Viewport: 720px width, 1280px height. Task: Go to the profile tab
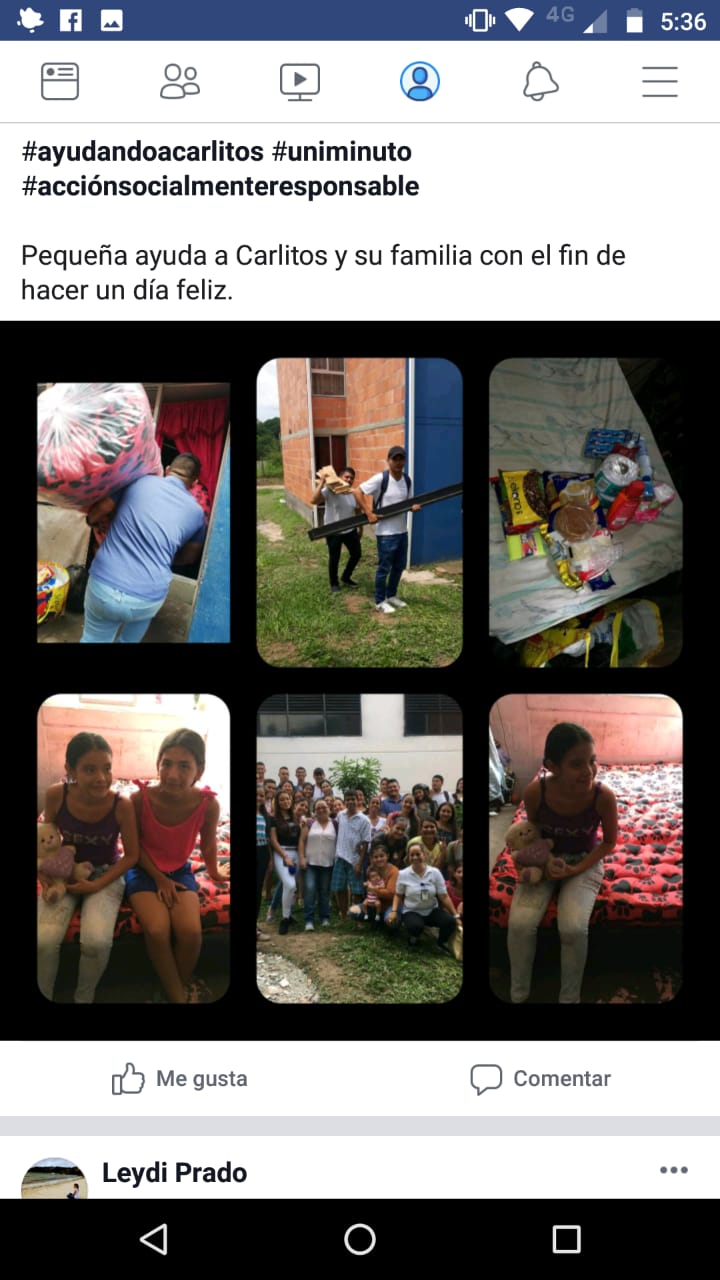point(420,81)
